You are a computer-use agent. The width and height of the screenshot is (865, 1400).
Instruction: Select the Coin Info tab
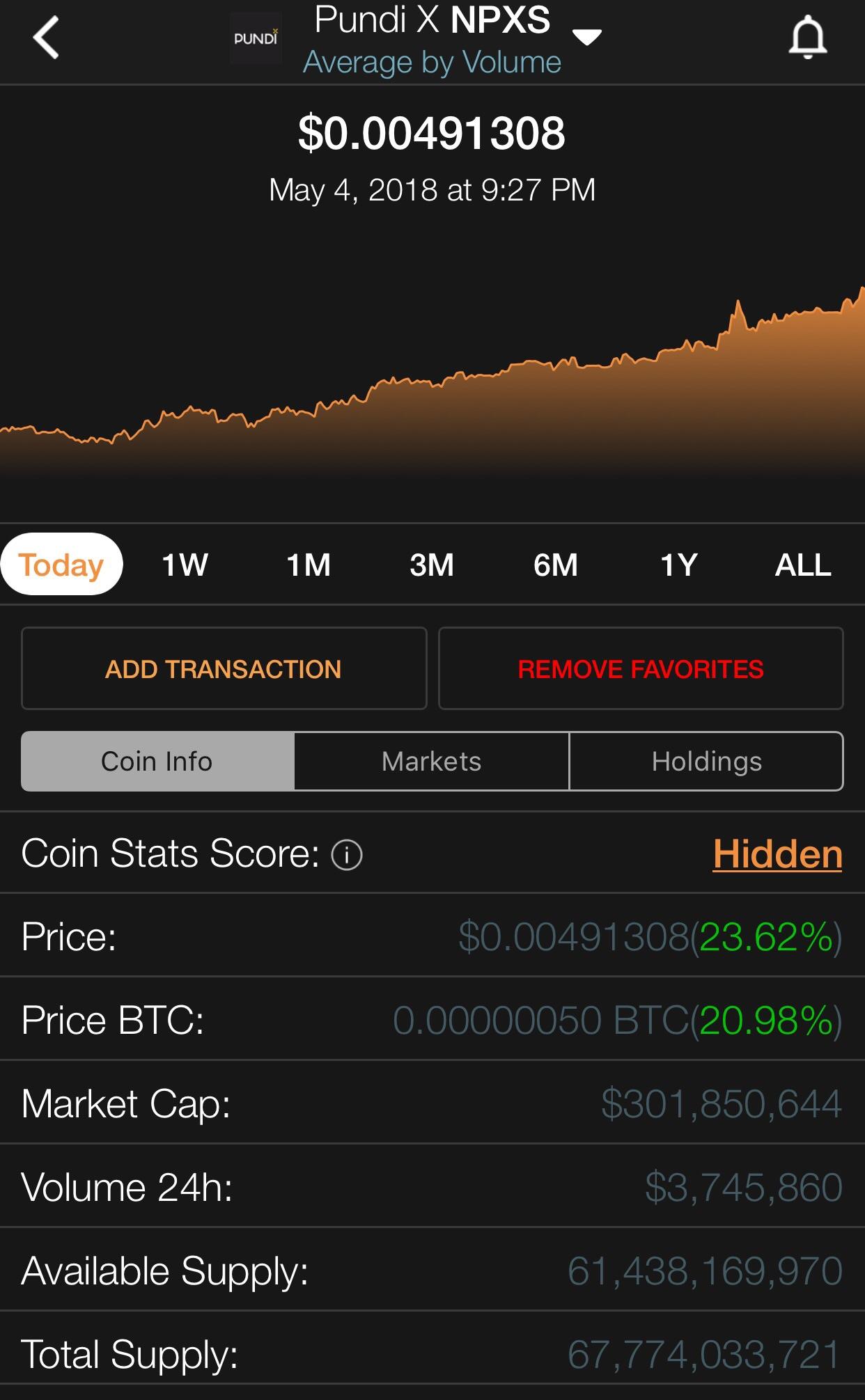(x=156, y=761)
